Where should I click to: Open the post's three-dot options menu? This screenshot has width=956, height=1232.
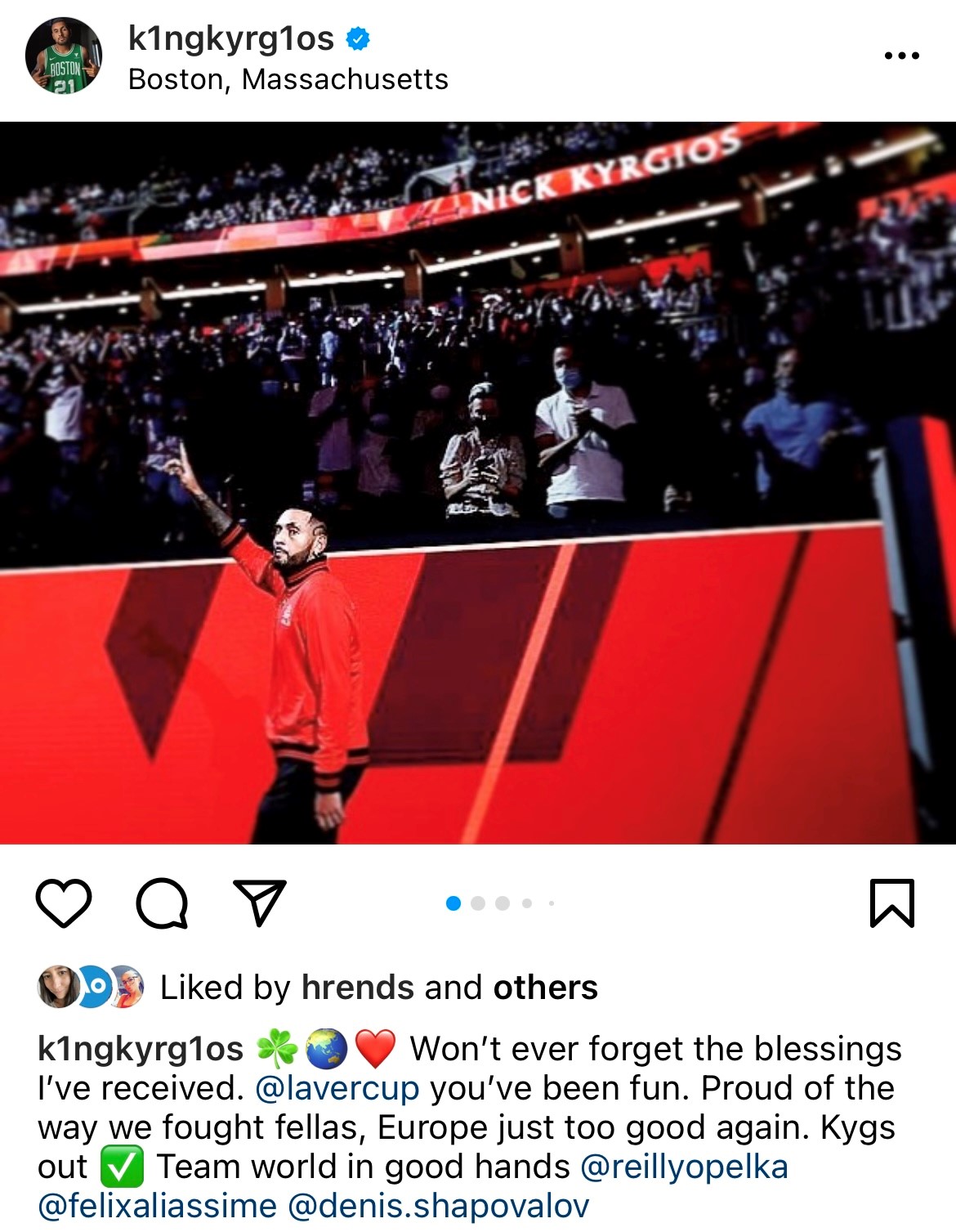point(901,56)
